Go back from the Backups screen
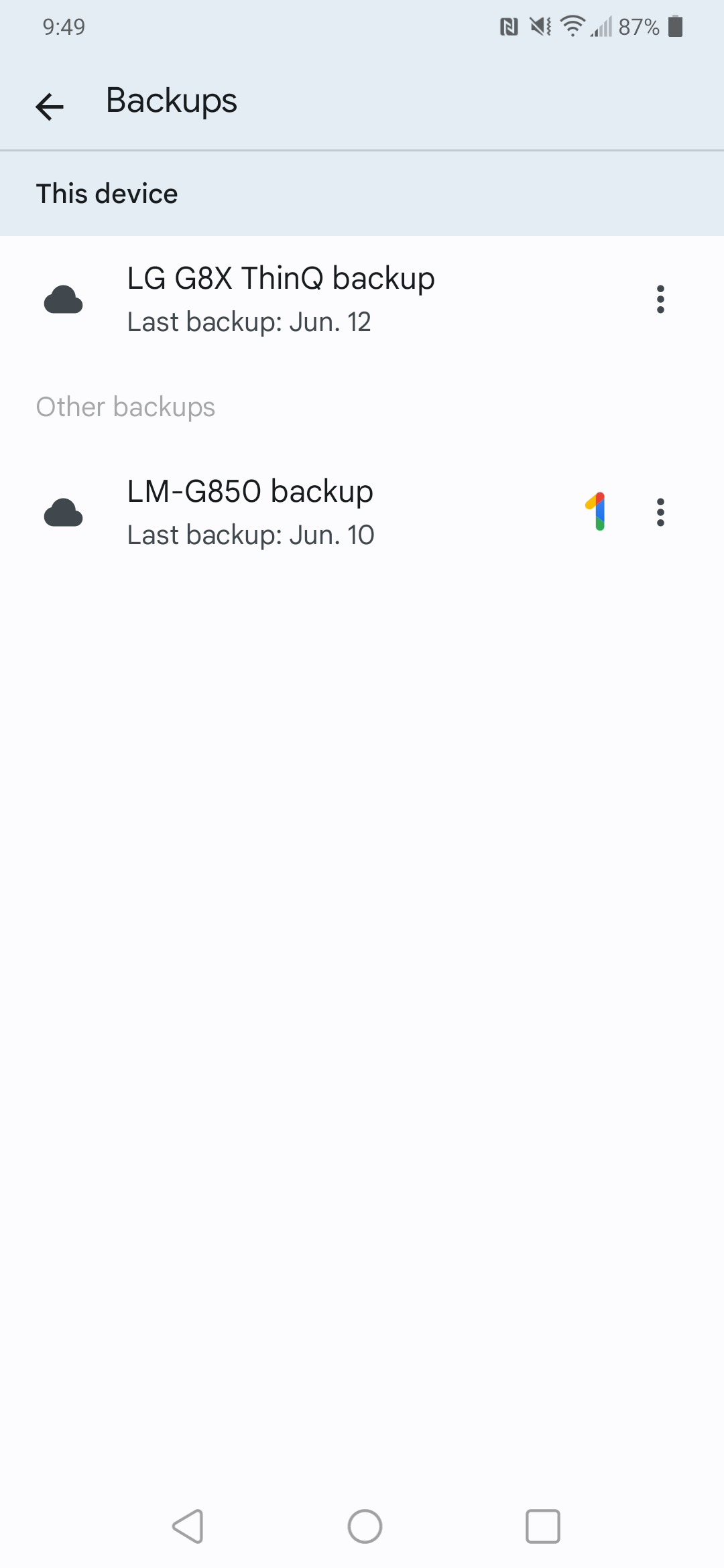Viewport: 724px width, 1568px height. pyautogui.click(x=50, y=106)
